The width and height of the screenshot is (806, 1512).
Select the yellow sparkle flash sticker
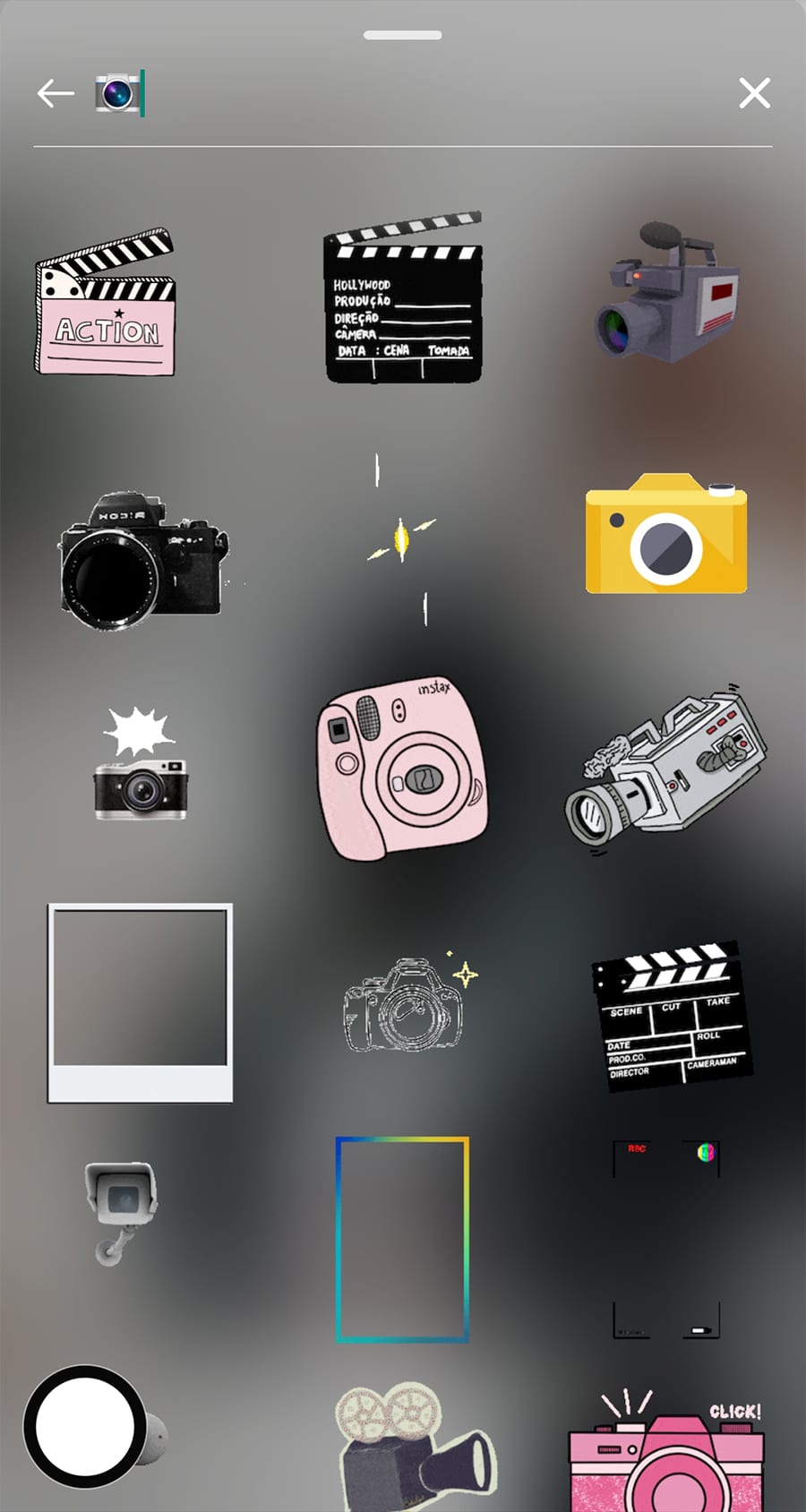pos(402,539)
